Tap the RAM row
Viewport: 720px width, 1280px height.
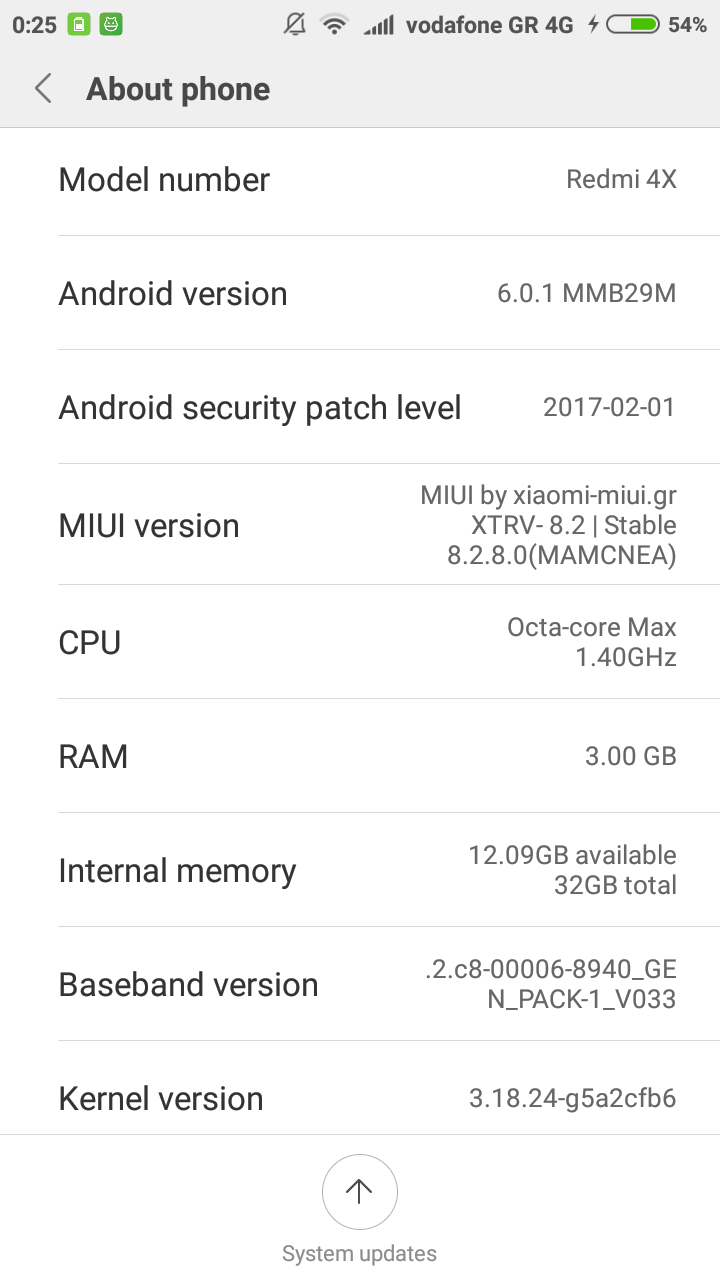pyautogui.click(x=360, y=756)
